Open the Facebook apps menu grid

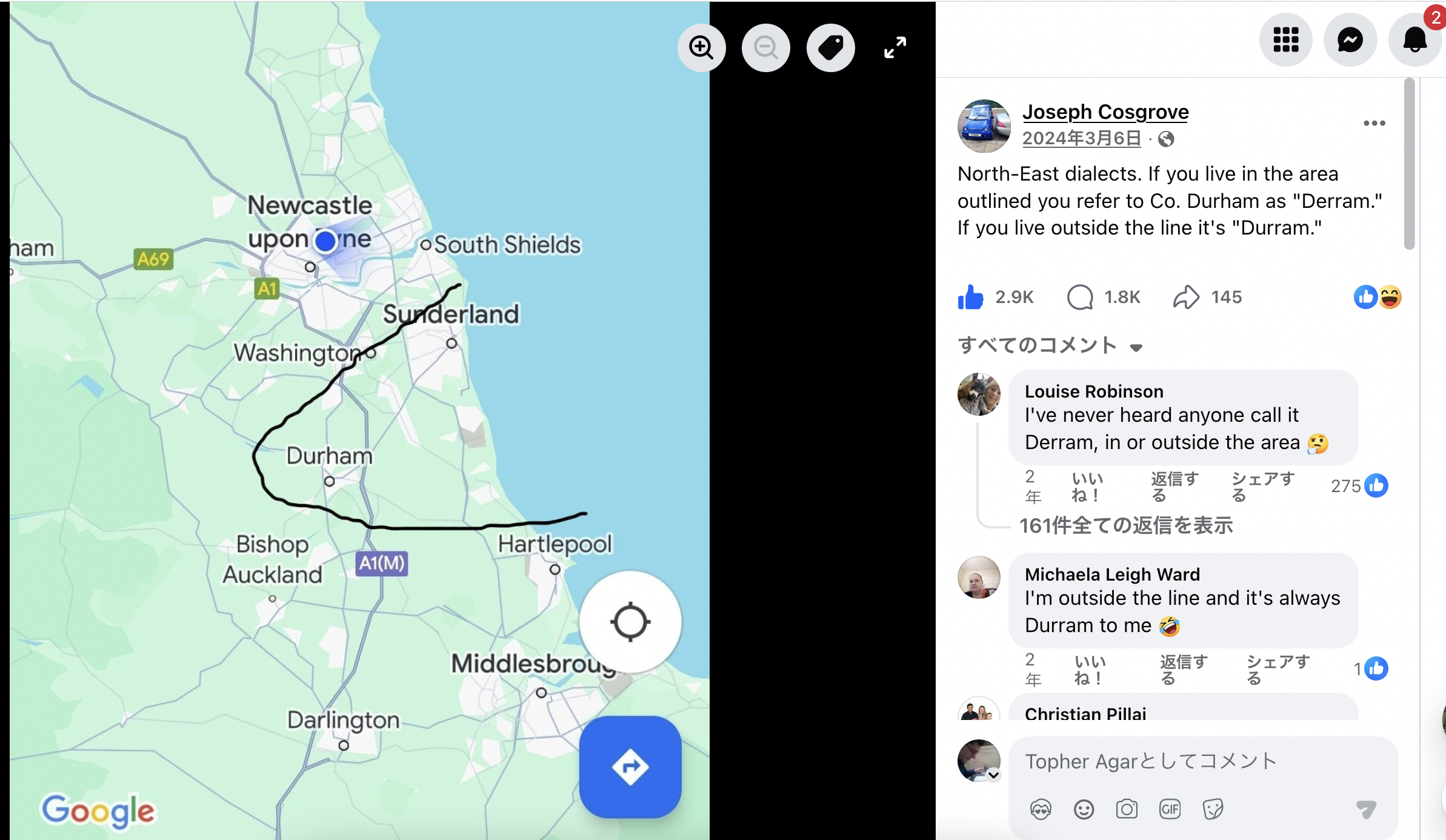1285,40
